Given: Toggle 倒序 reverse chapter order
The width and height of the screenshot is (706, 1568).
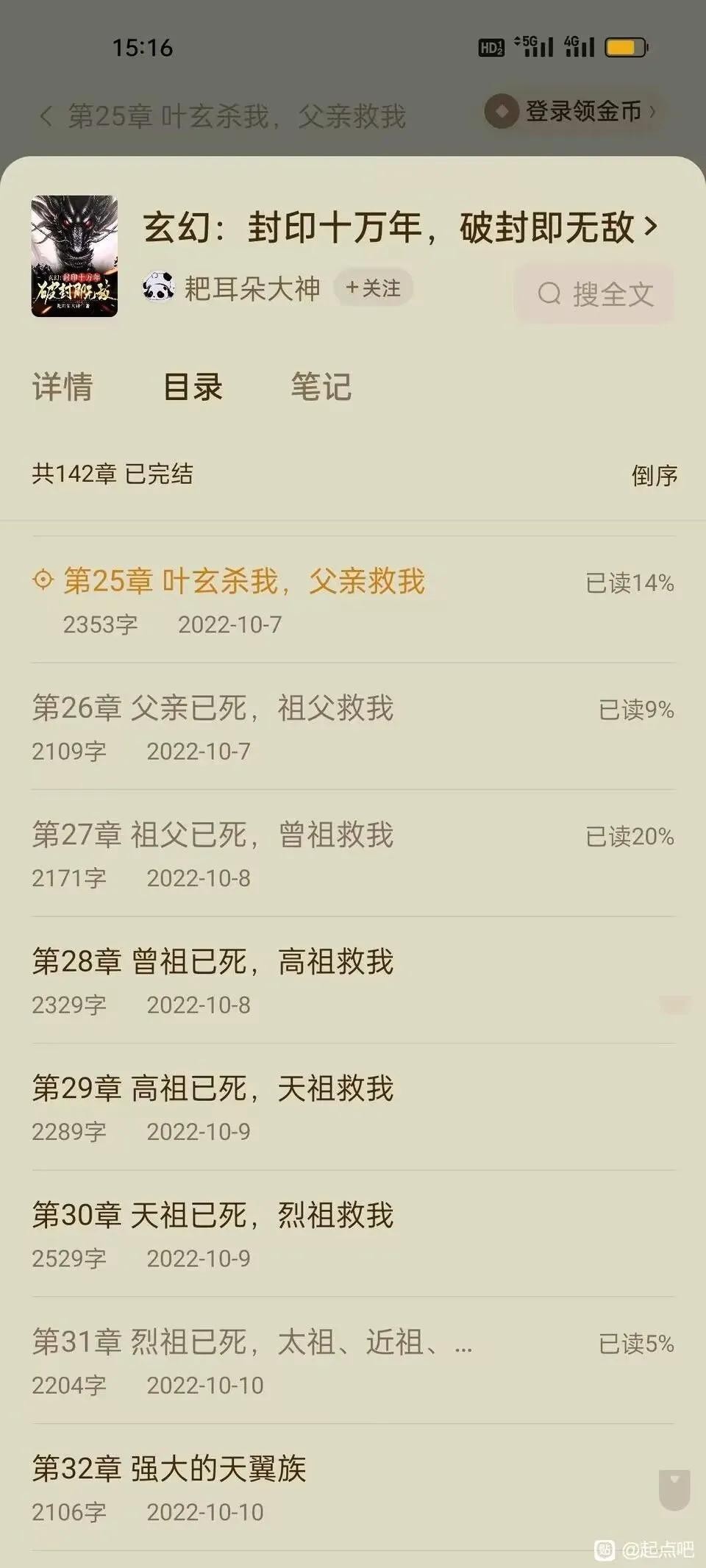Looking at the screenshot, I should coord(654,475).
